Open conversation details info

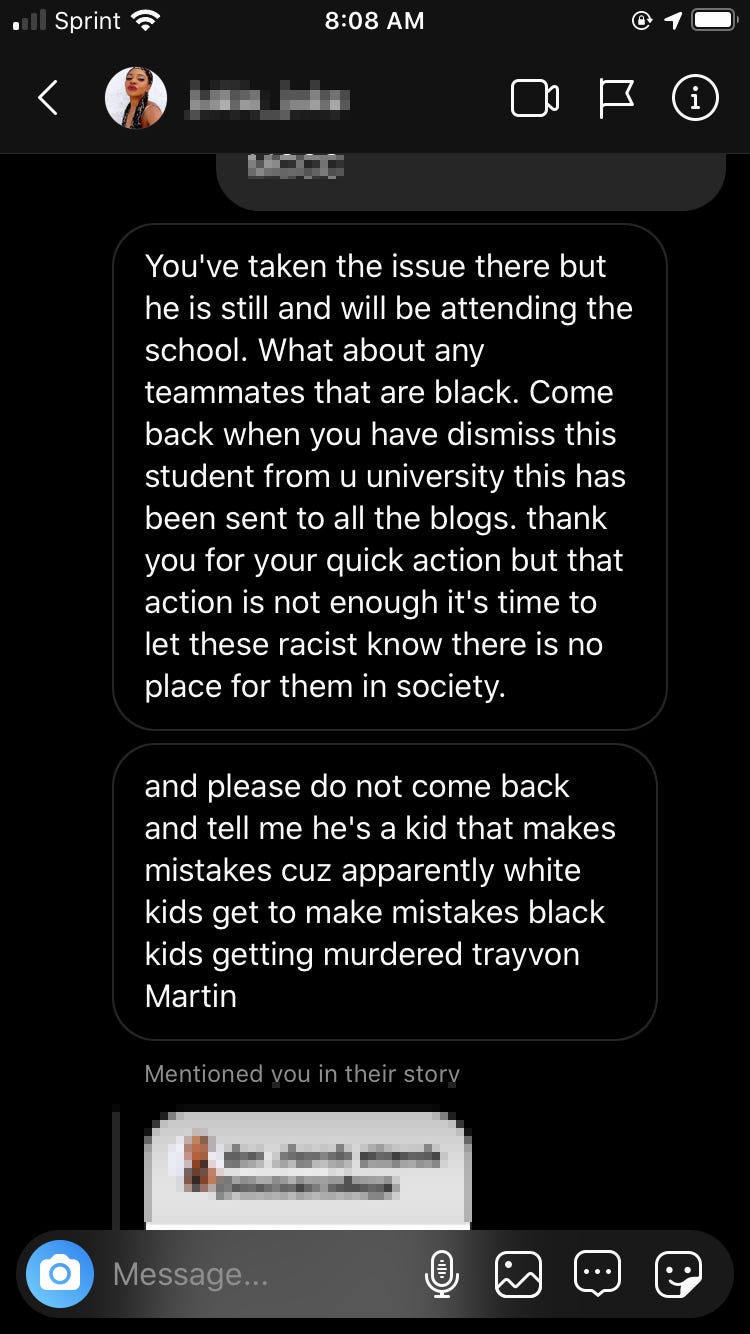click(694, 98)
